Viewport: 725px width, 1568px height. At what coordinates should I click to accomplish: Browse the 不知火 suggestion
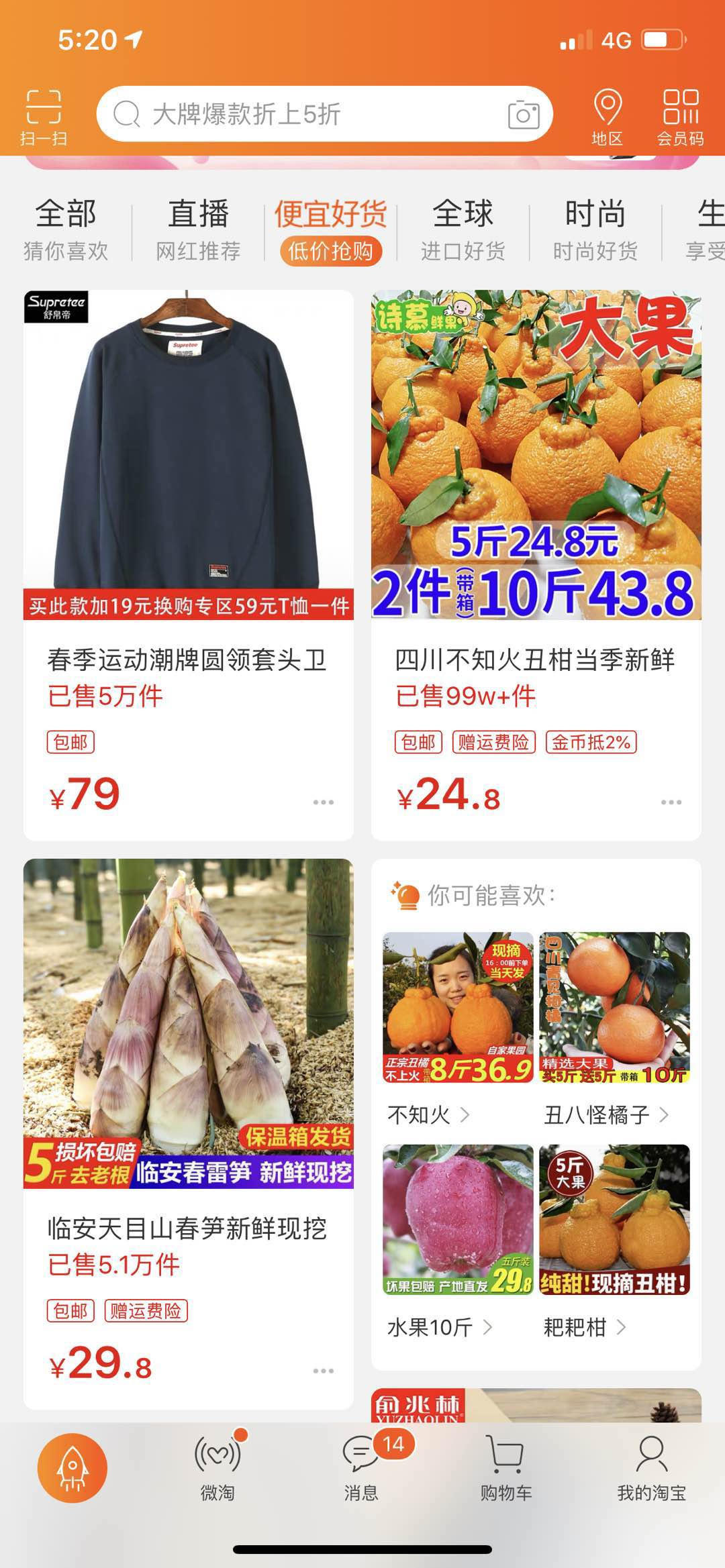pyautogui.click(x=428, y=1115)
